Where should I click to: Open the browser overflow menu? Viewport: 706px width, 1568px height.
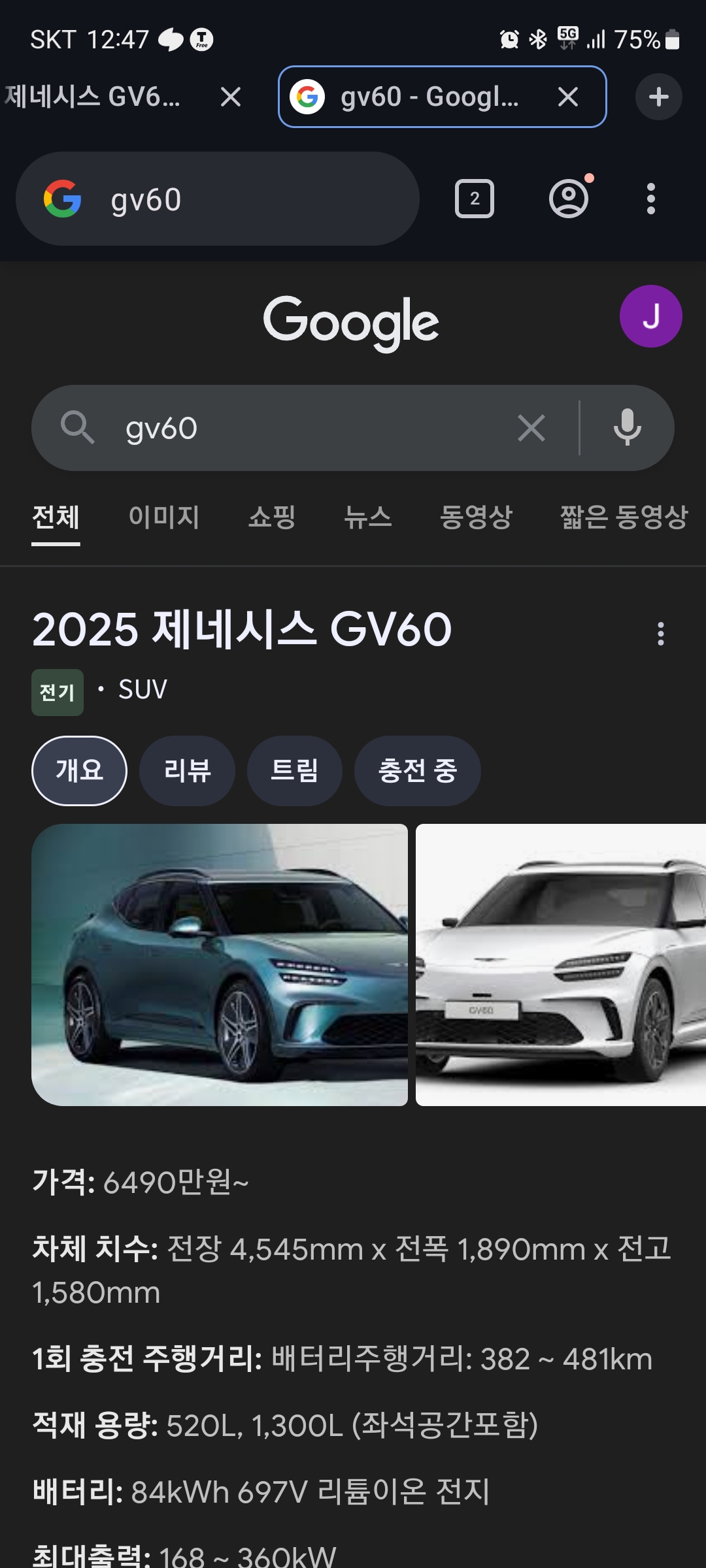point(650,199)
